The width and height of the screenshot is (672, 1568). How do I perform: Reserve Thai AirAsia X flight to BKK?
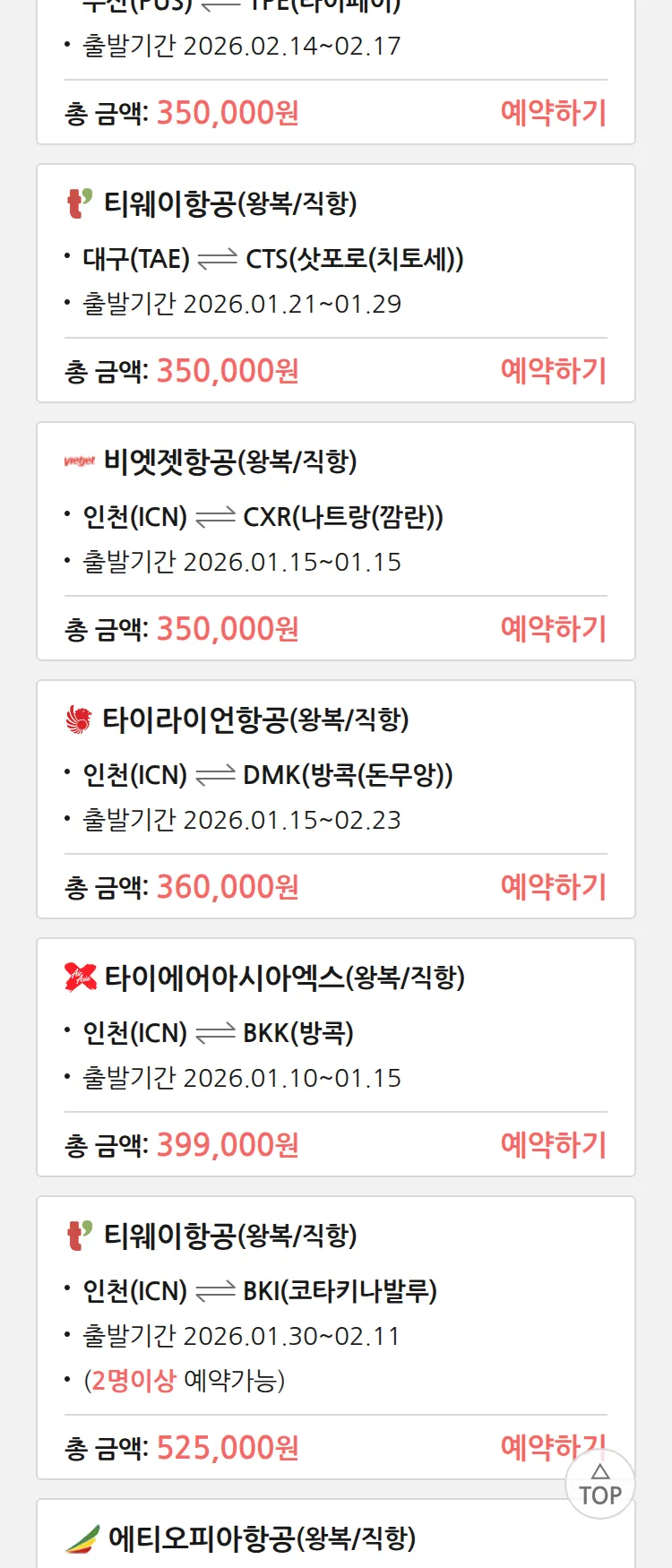(553, 1145)
